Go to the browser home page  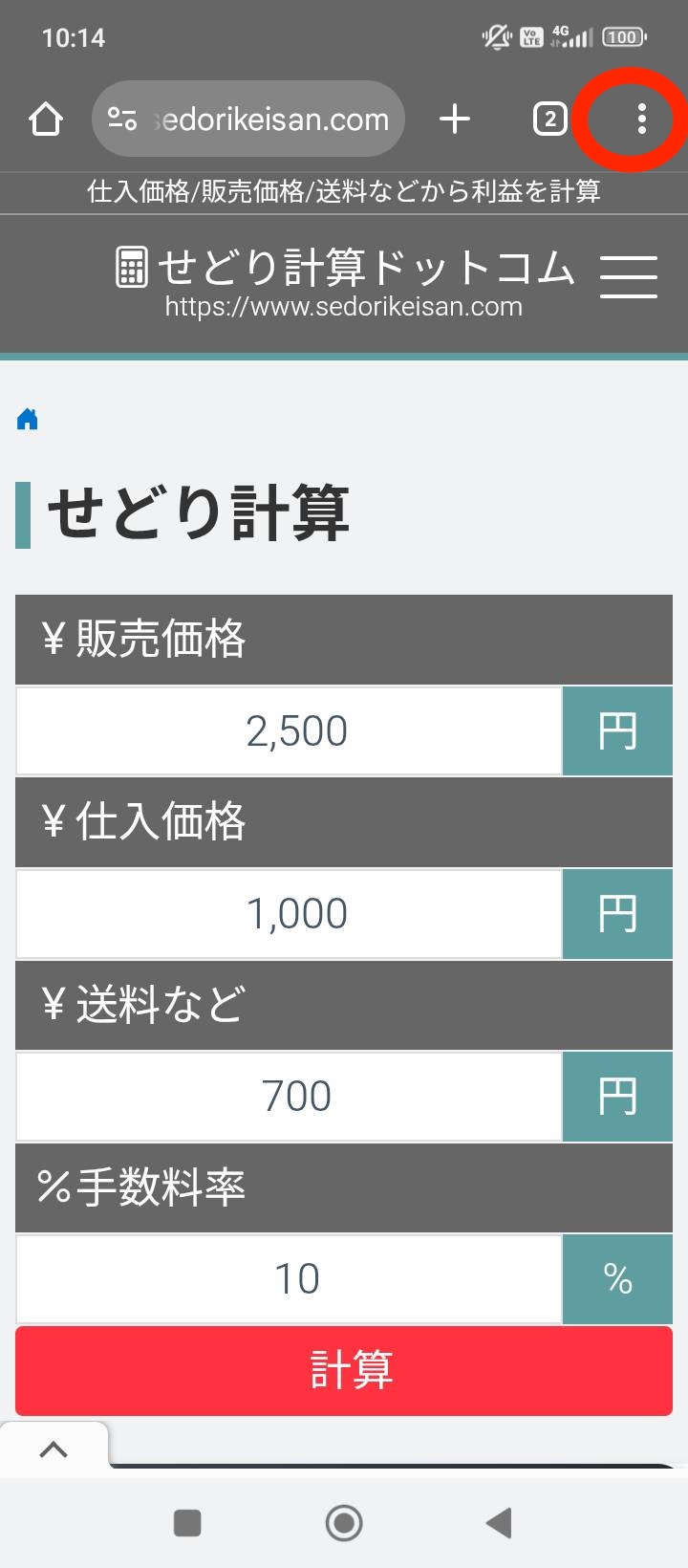(45, 119)
